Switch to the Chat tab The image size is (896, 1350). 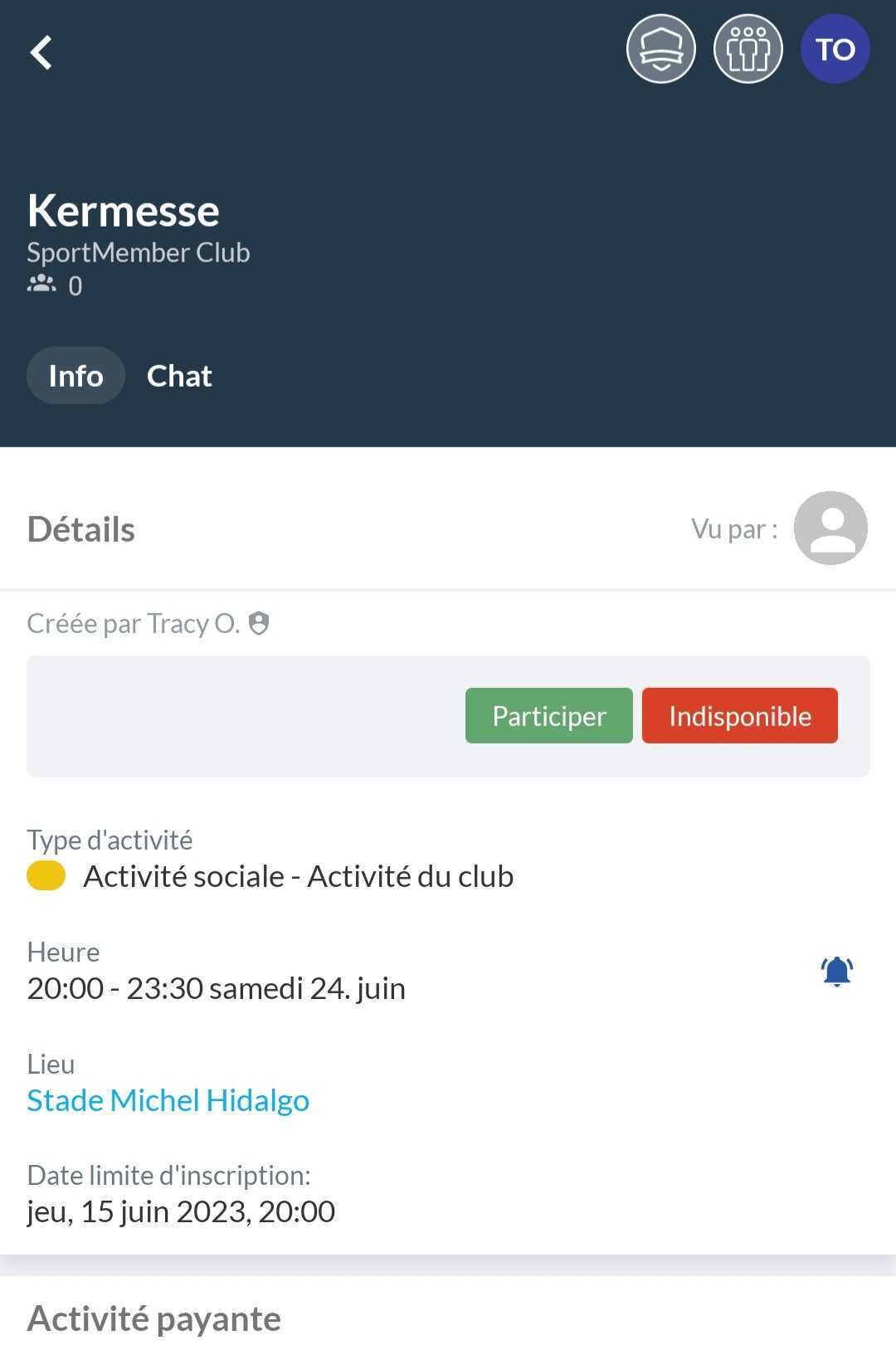(179, 376)
